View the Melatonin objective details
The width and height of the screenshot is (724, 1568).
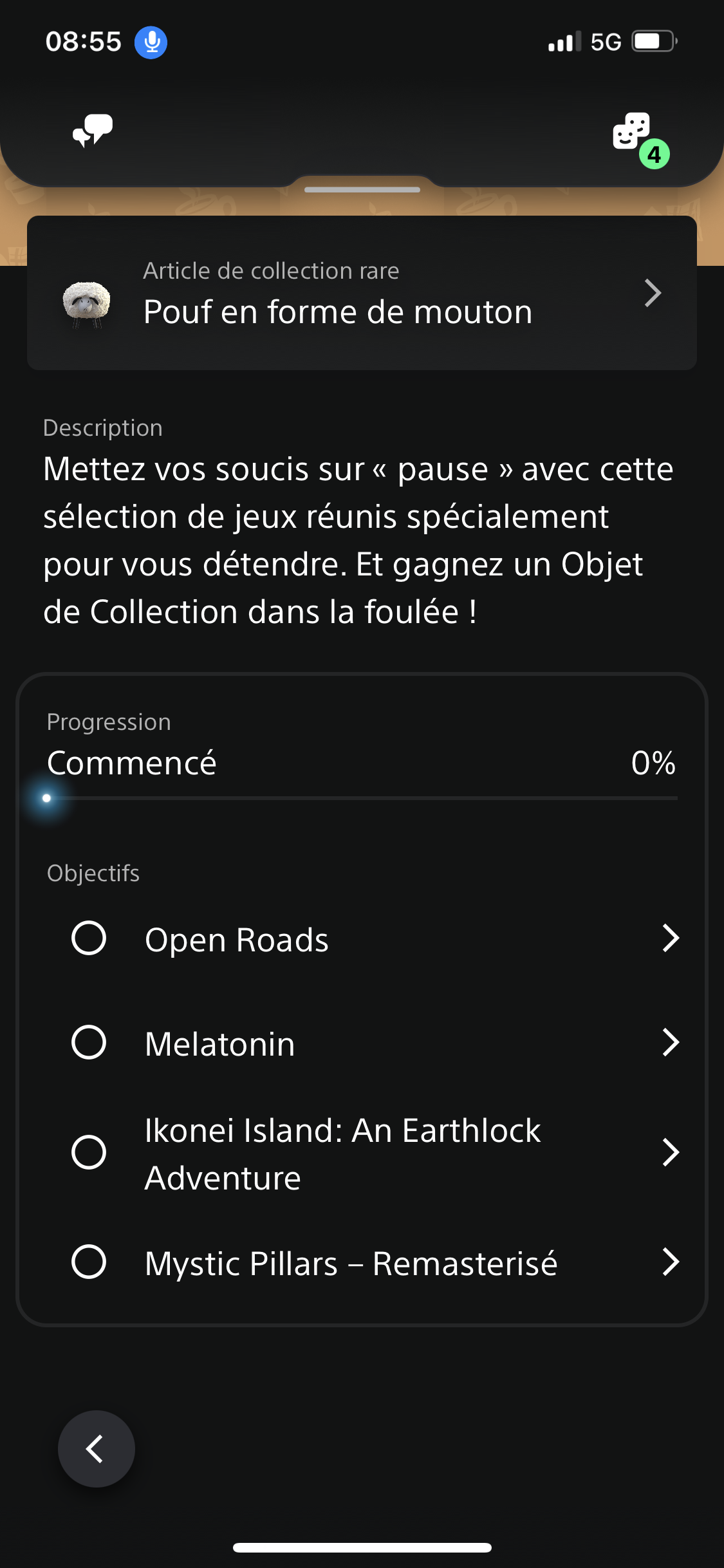tap(373, 1043)
